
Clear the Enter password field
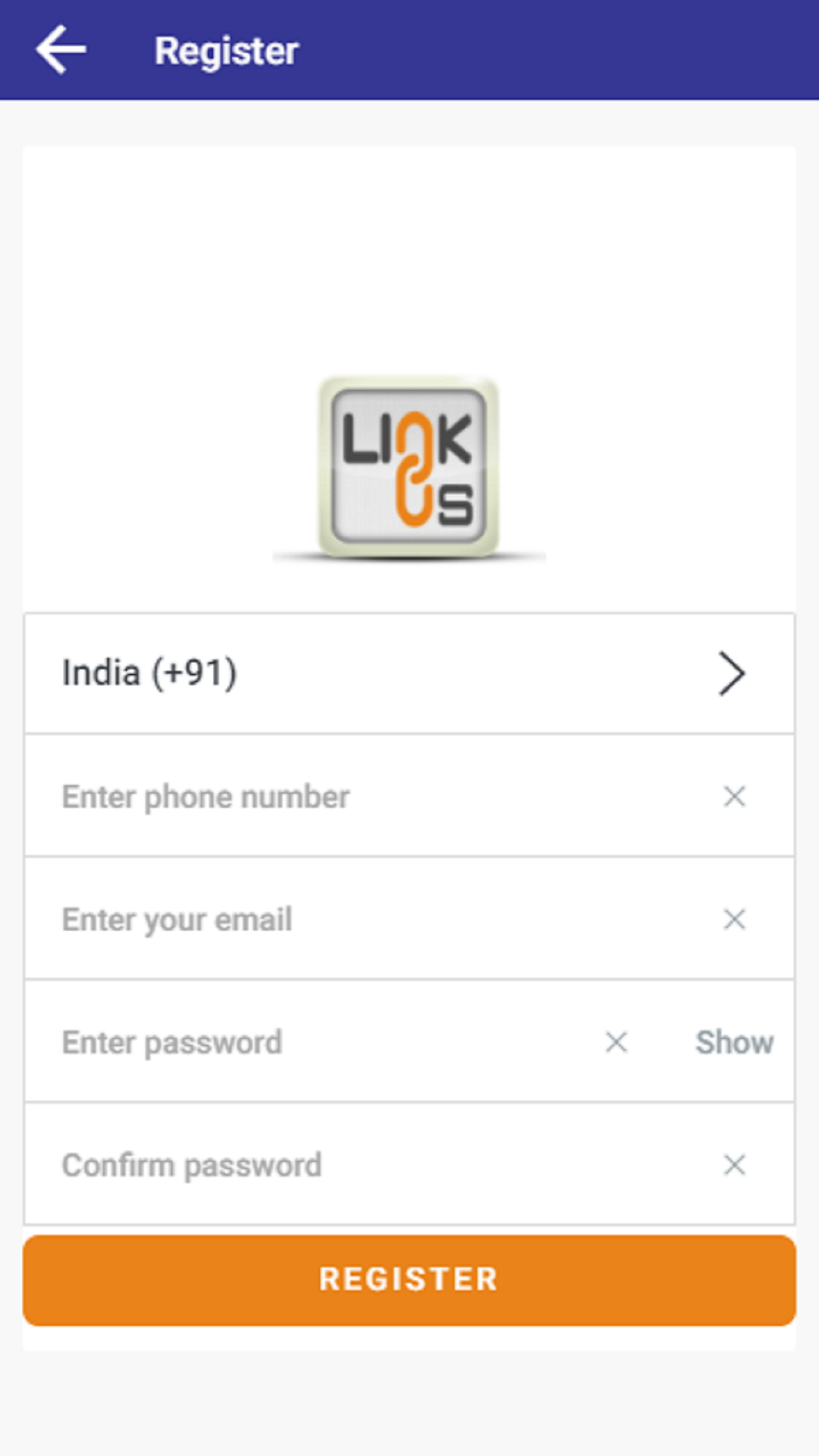click(x=616, y=1042)
